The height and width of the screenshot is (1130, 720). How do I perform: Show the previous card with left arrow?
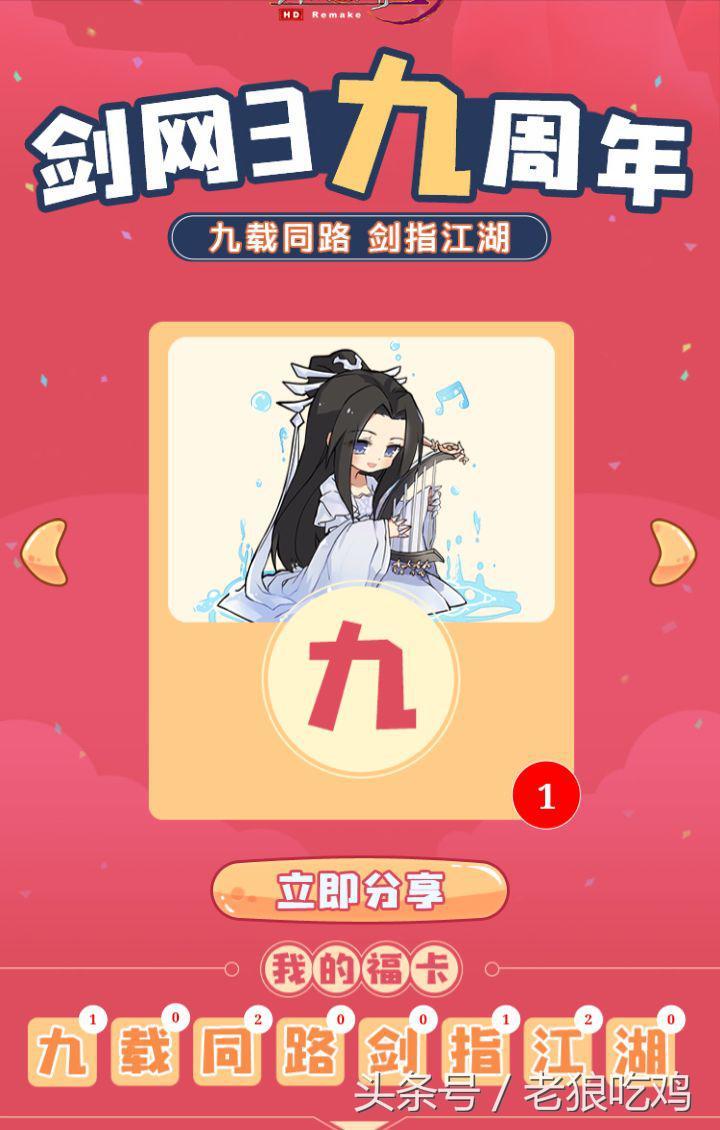point(44,552)
